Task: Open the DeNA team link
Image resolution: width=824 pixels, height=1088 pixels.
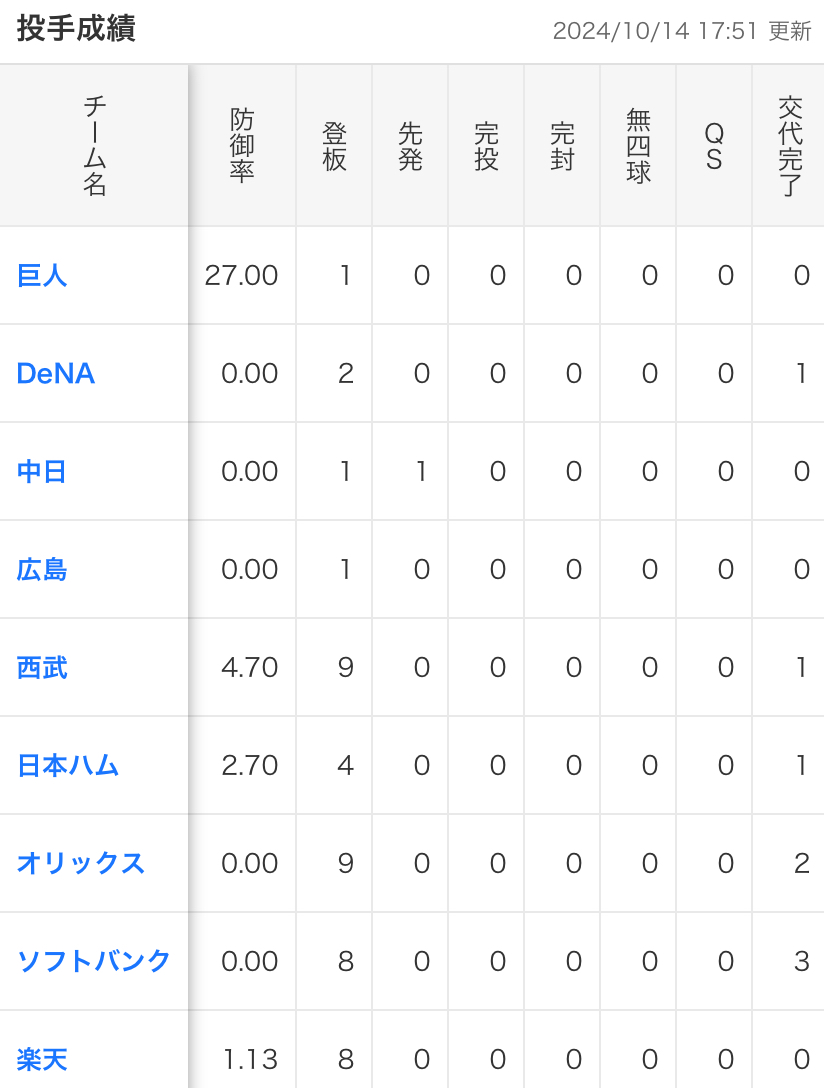Action: (x=55, y=373)
